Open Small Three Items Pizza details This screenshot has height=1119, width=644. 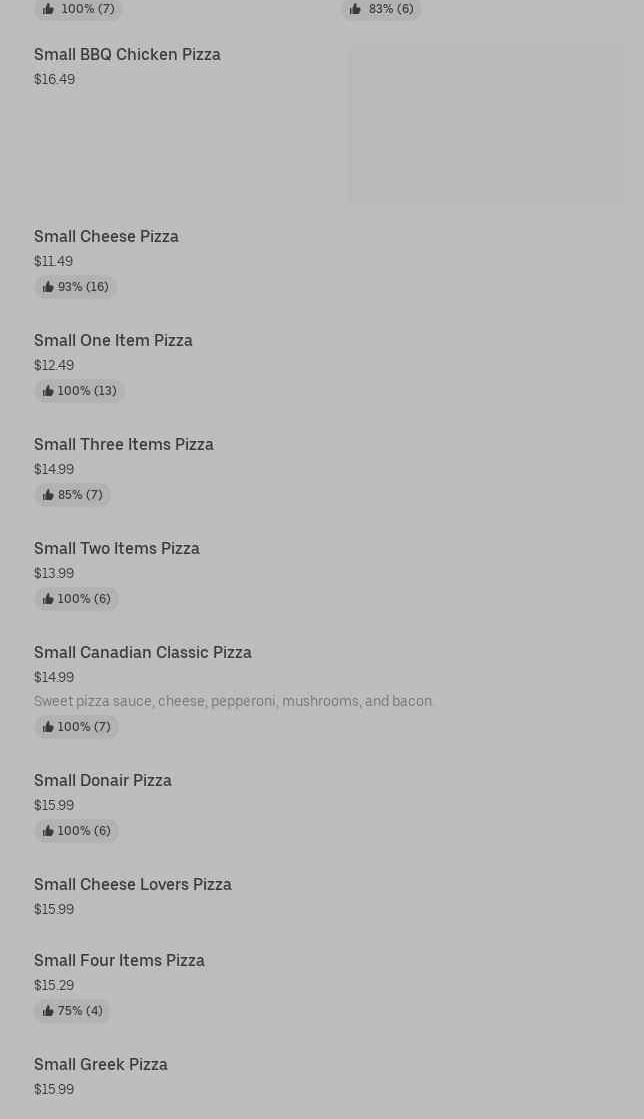pyautogui.click(x=123, y=444)
